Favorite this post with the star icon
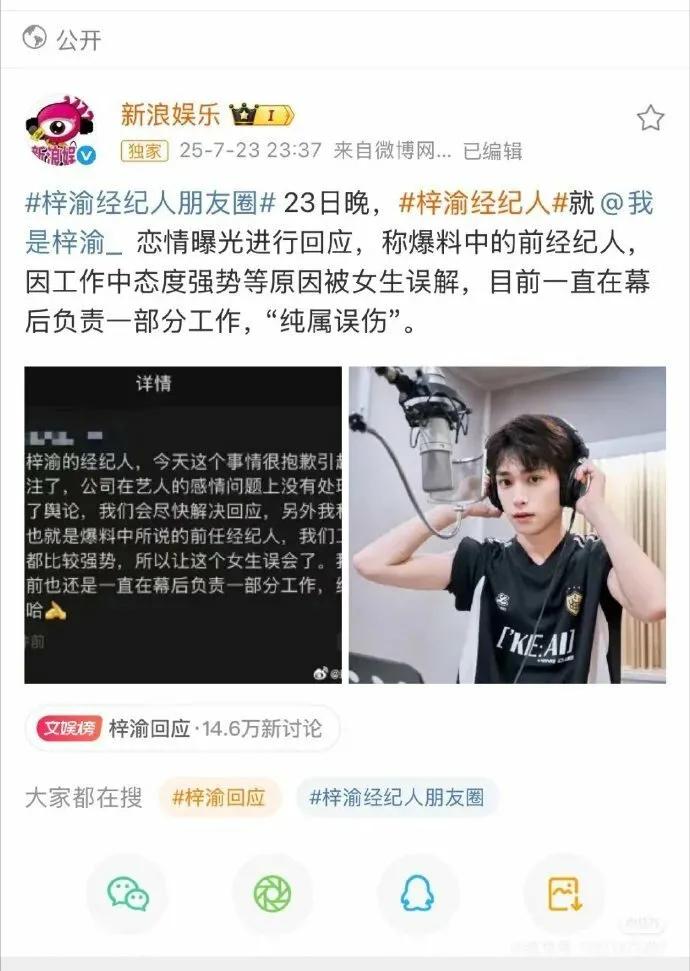This screenshot has width=690, height=971. pyautogui.click(x=650, y=119)
